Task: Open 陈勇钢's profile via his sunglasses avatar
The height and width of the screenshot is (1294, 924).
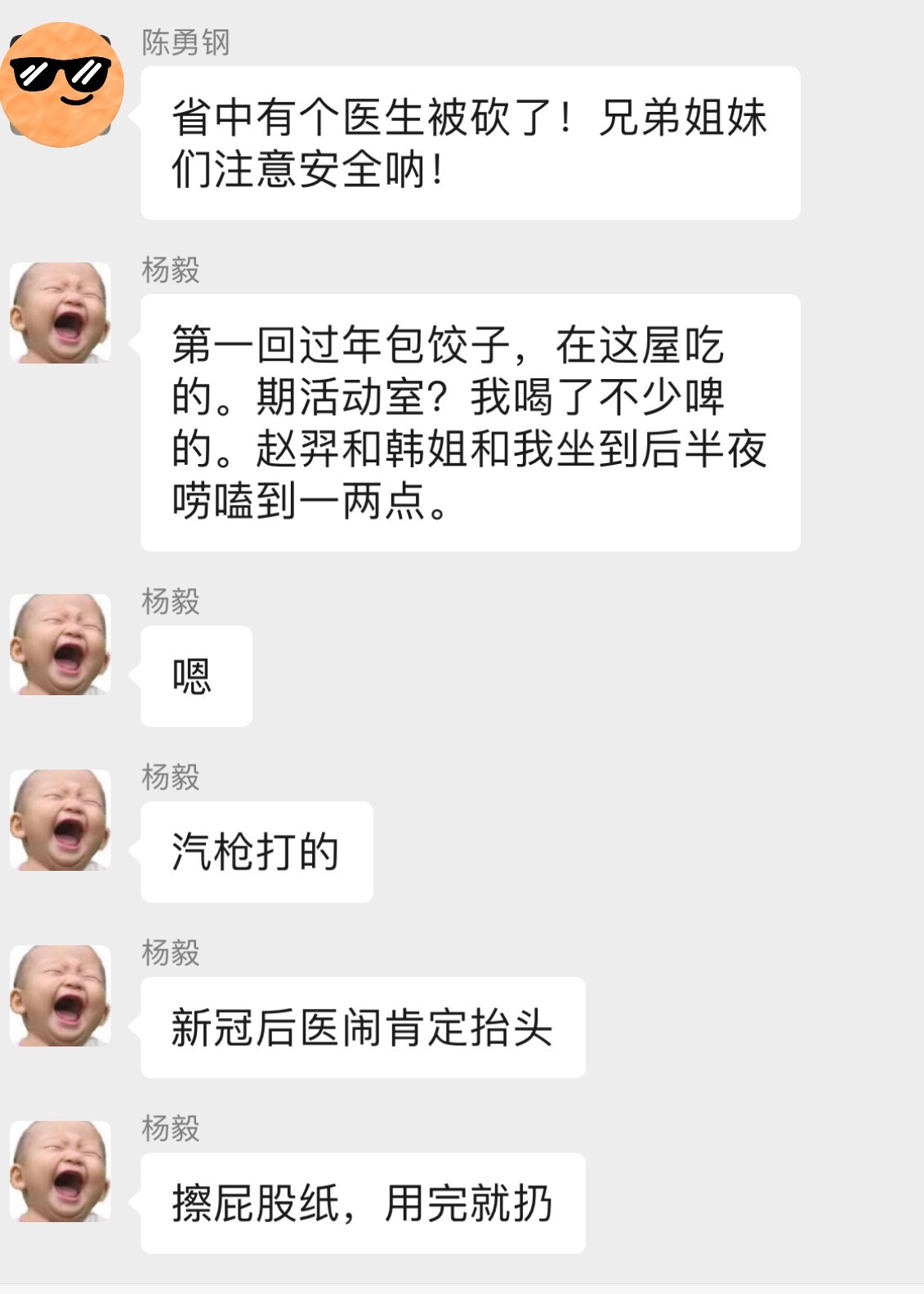Action: click(x=61, y=85)
